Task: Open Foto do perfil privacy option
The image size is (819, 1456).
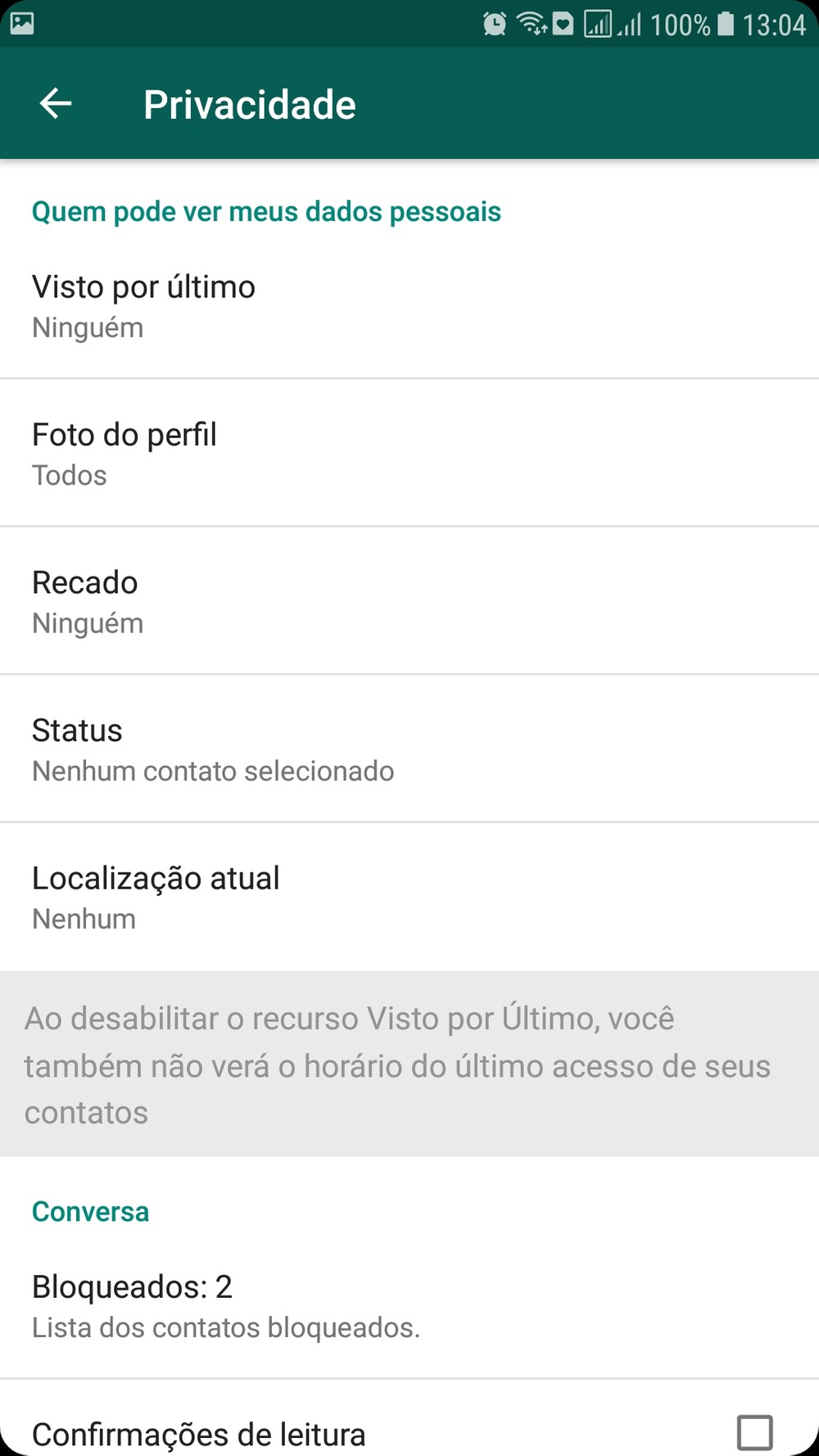Action: point(409,453)
